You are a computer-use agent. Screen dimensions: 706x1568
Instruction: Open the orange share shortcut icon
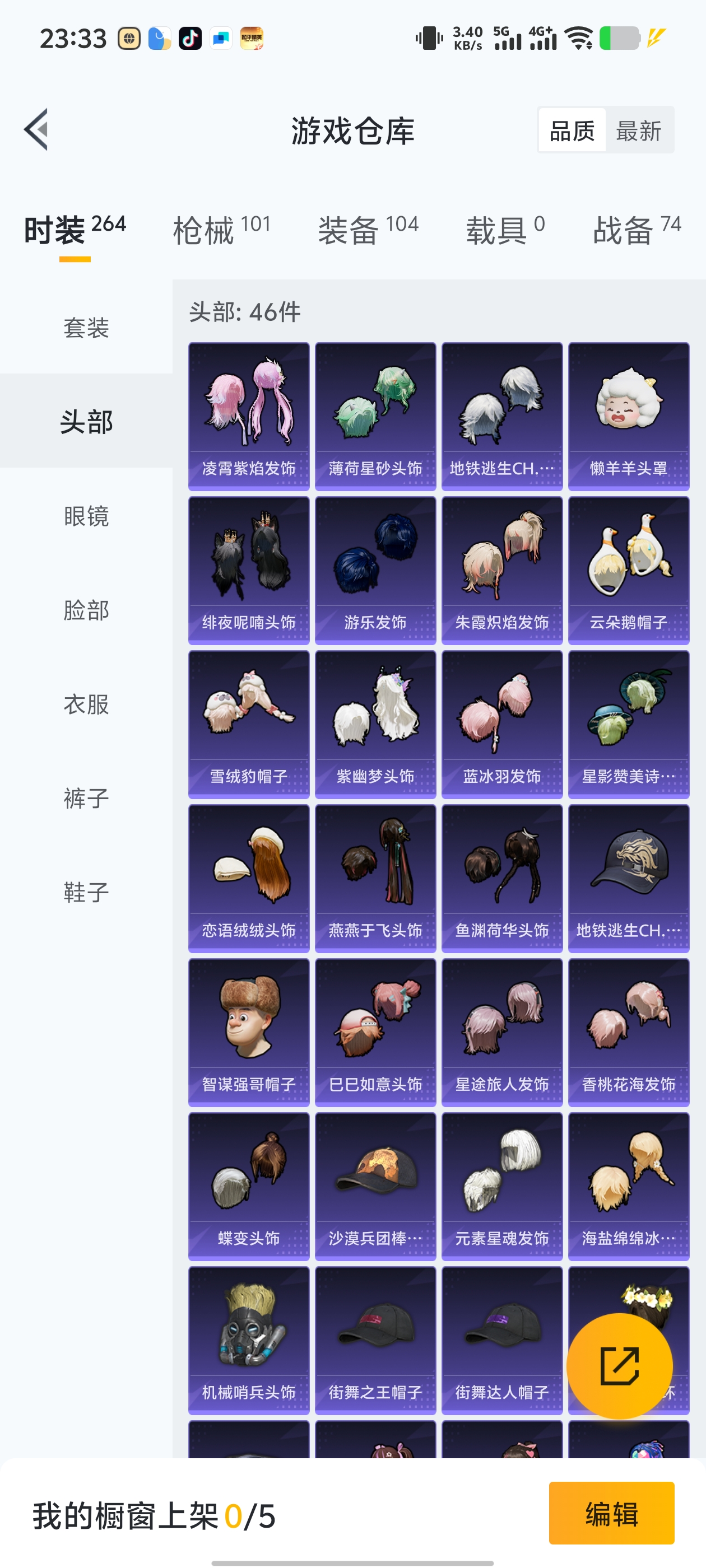click(x=620, y=1366)
